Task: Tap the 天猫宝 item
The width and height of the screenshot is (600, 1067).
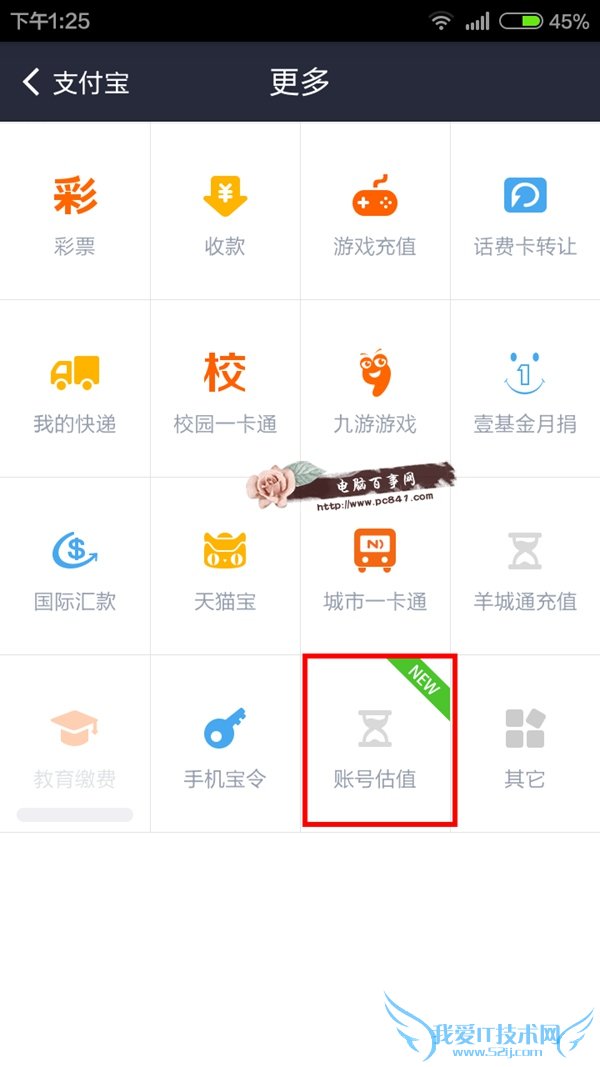Action: (225, 568)
